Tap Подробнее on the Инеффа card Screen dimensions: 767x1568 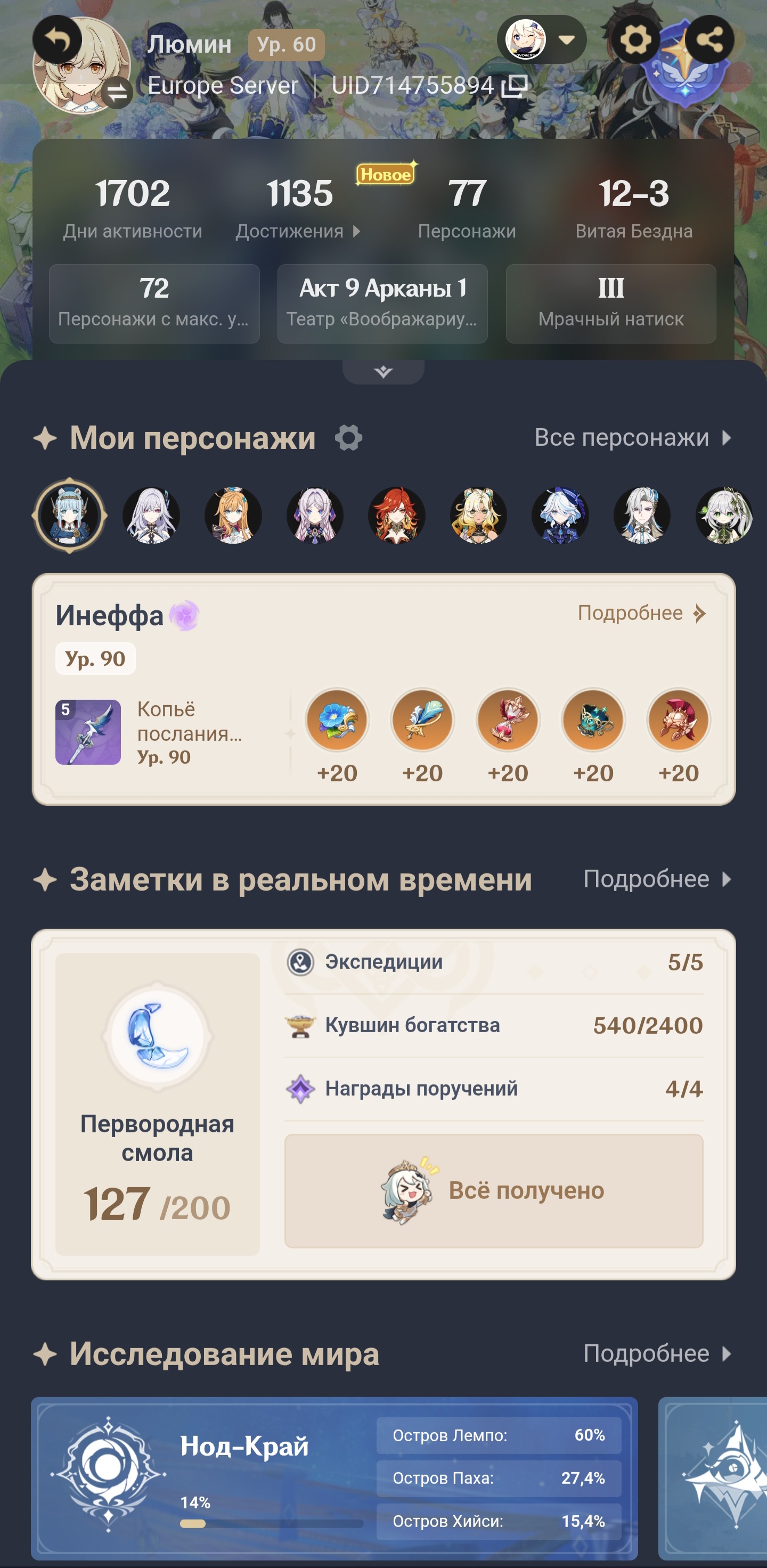pos(642,613)
